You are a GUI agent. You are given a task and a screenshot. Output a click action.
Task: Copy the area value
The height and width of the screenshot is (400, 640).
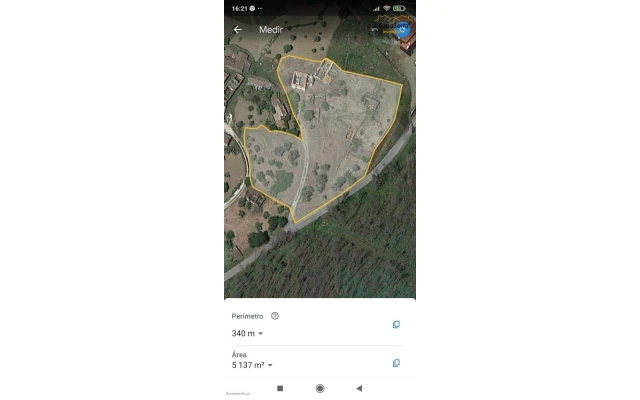(x=396, y=363)
